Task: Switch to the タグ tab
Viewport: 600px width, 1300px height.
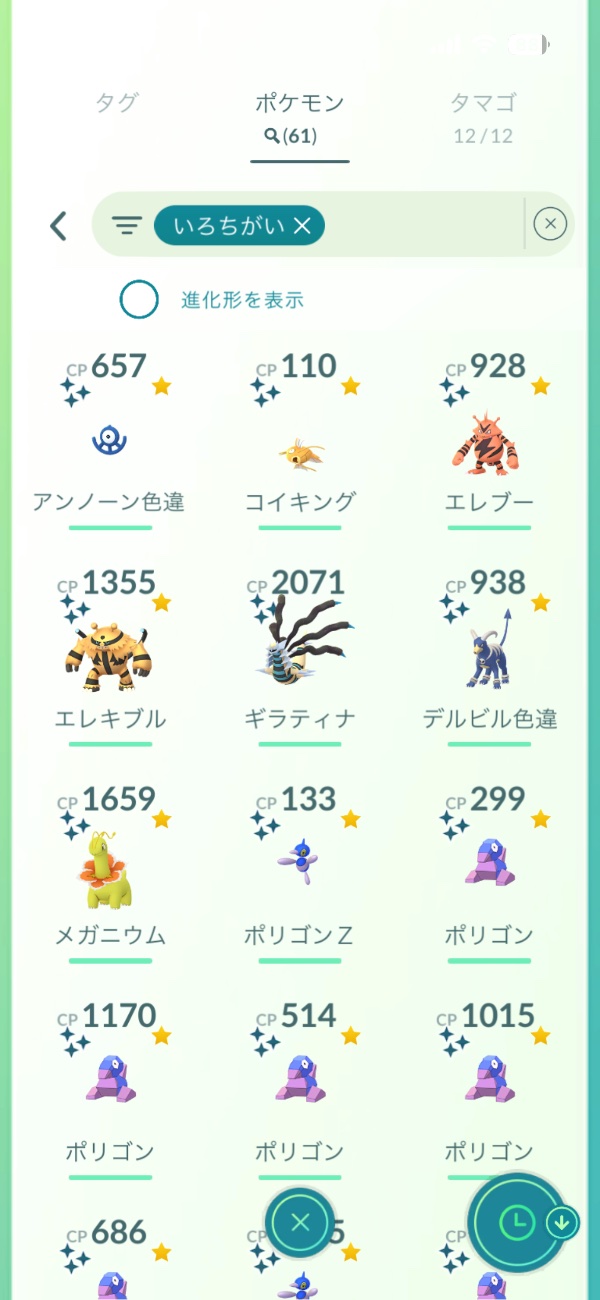Action: coord(117,103)
